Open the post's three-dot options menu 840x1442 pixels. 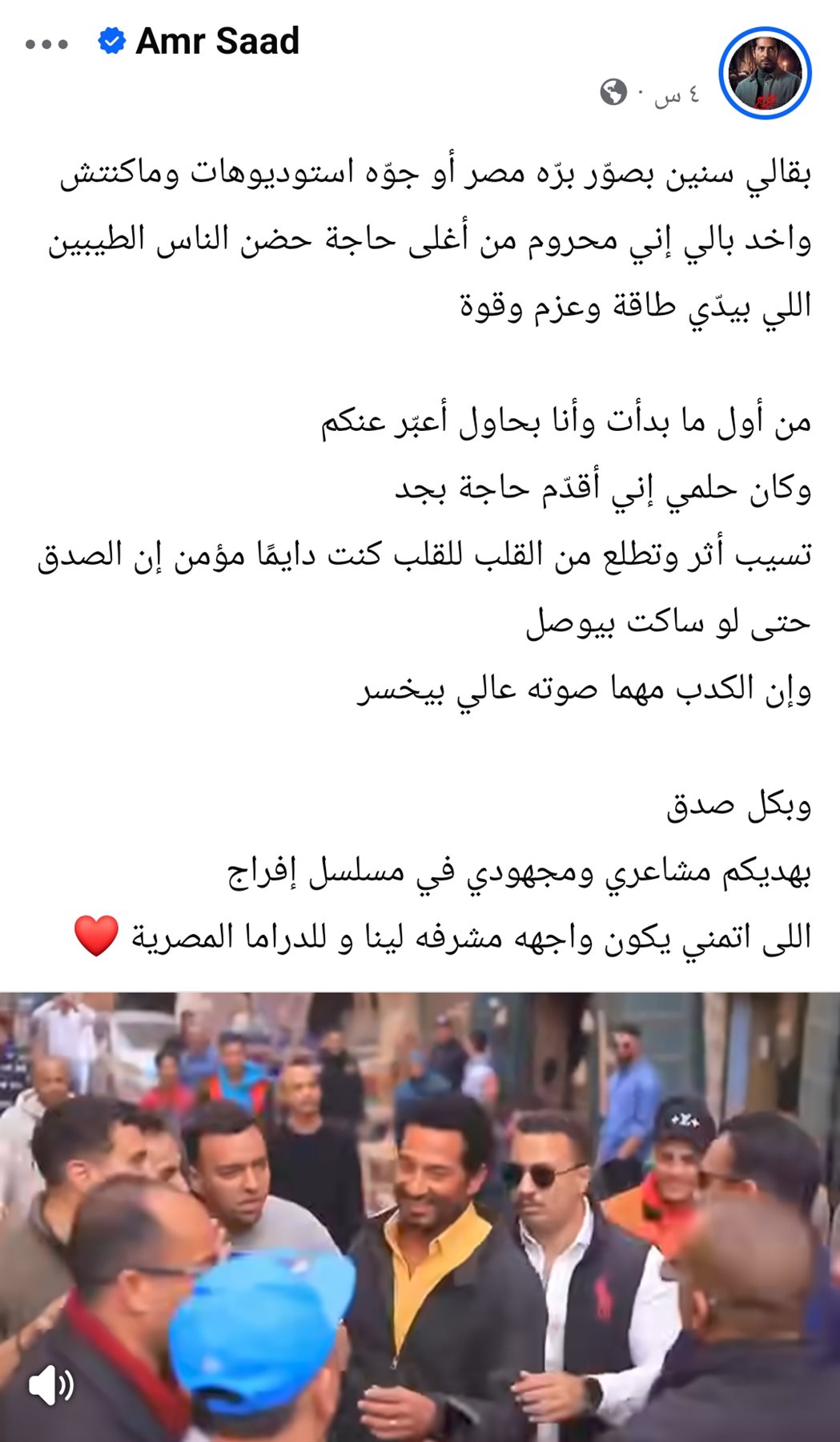coord(46,44)
